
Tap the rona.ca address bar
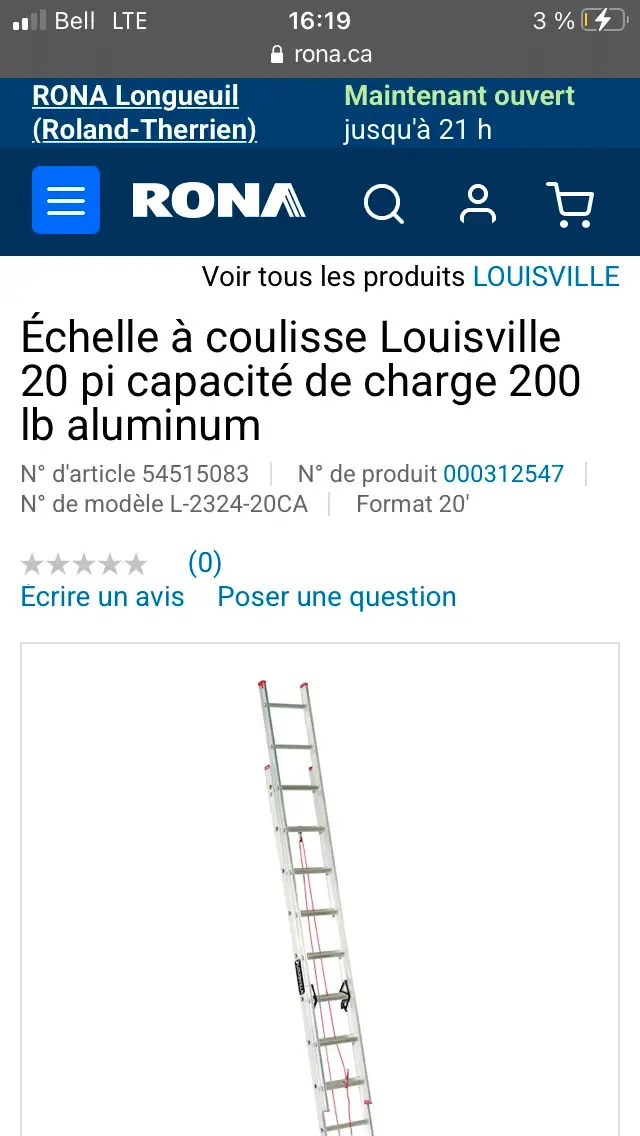tap(320, 54)
